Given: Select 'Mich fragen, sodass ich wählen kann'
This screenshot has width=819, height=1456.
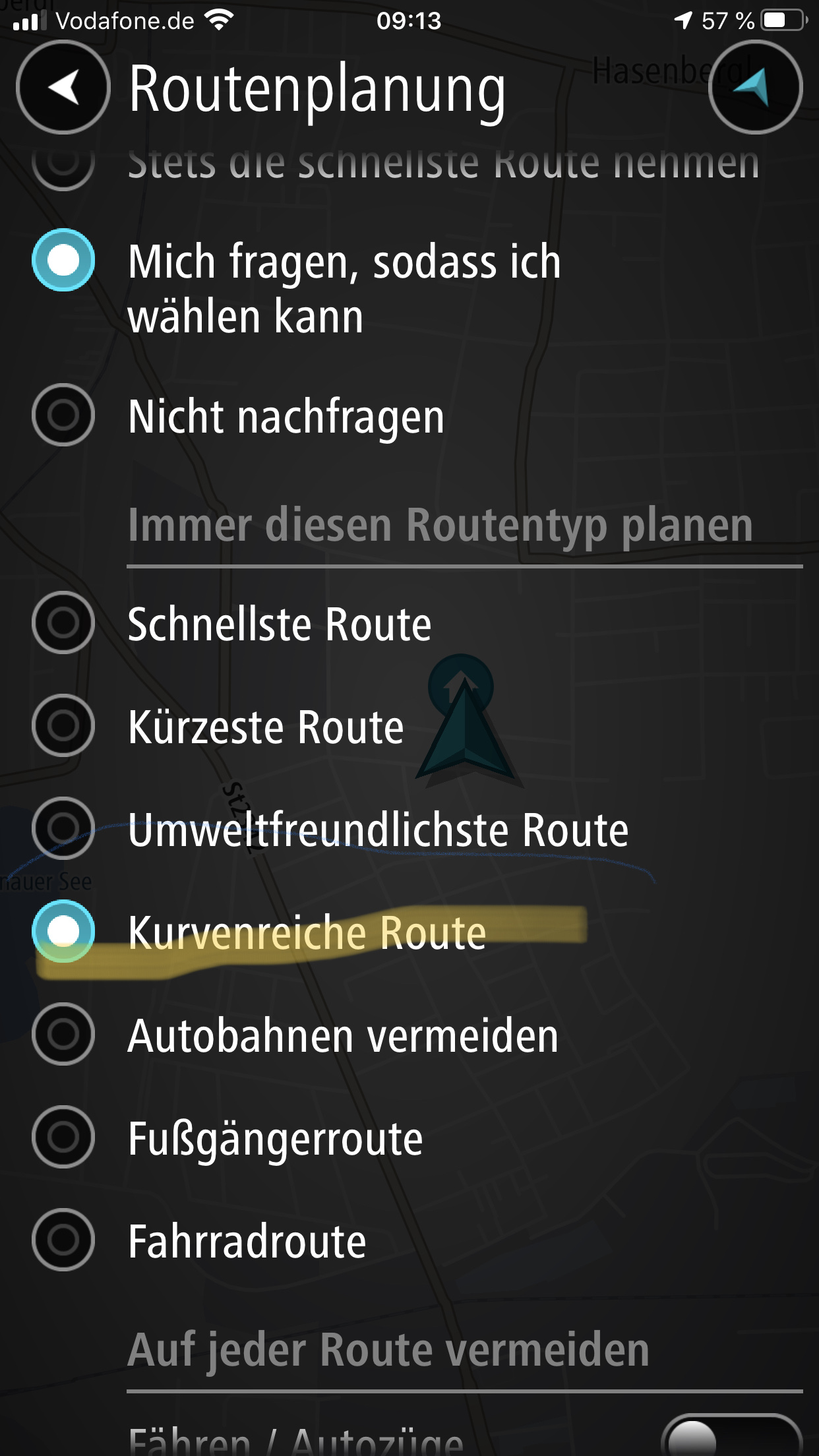Looking at the screenshot, I should click(x=63, y=260).
